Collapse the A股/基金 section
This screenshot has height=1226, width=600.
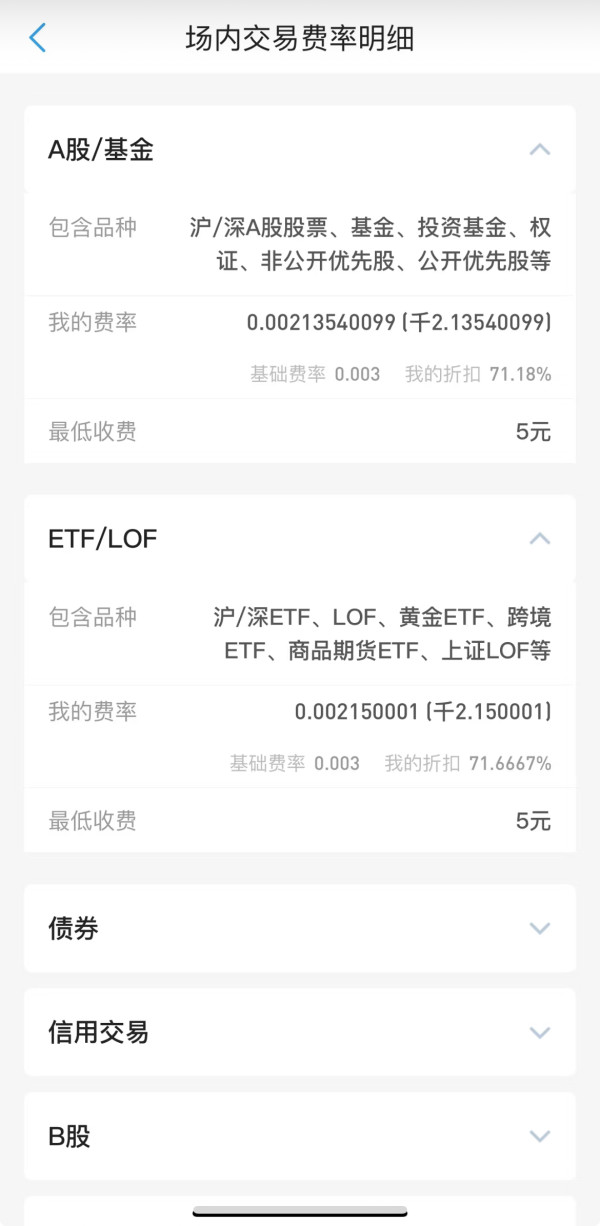point(539,150)
